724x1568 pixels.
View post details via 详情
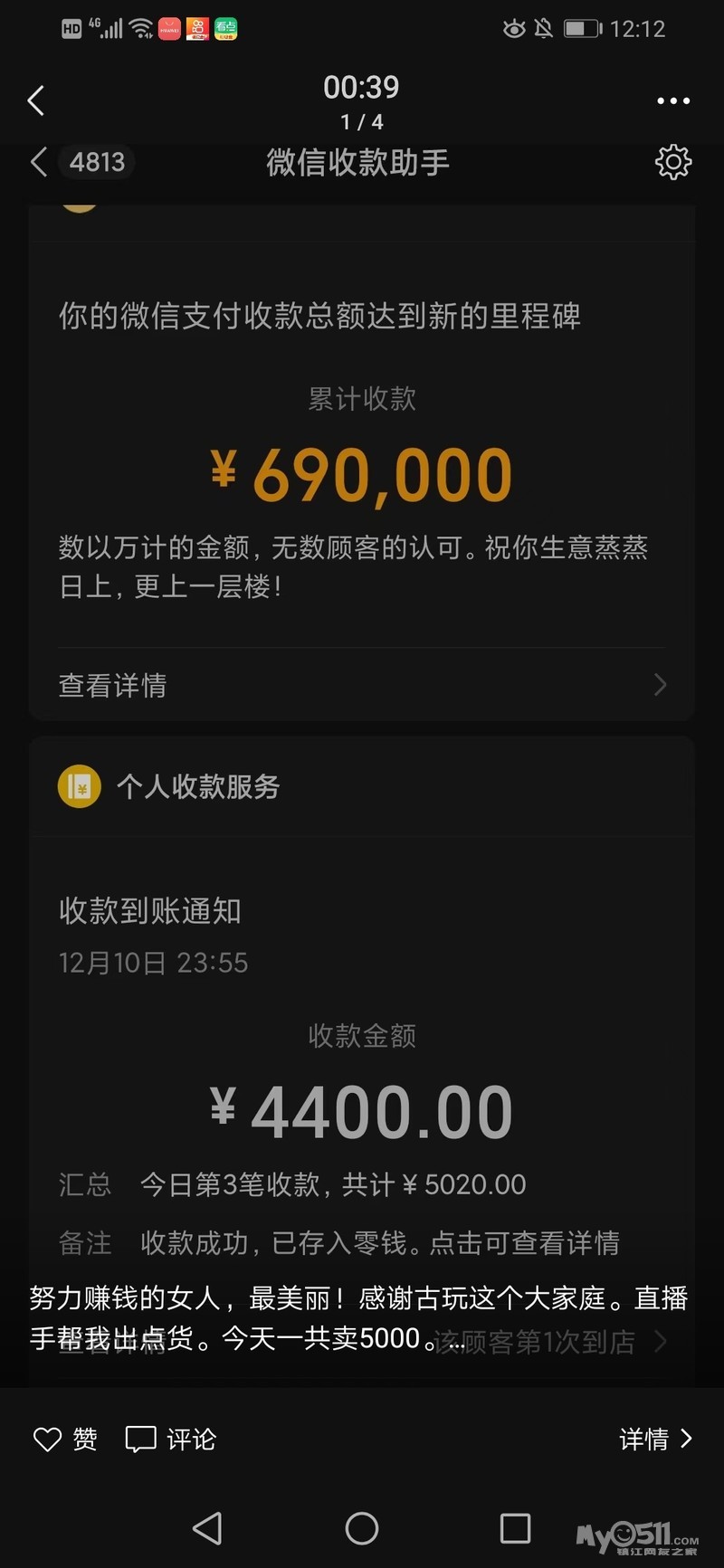tap(655, 1439)
